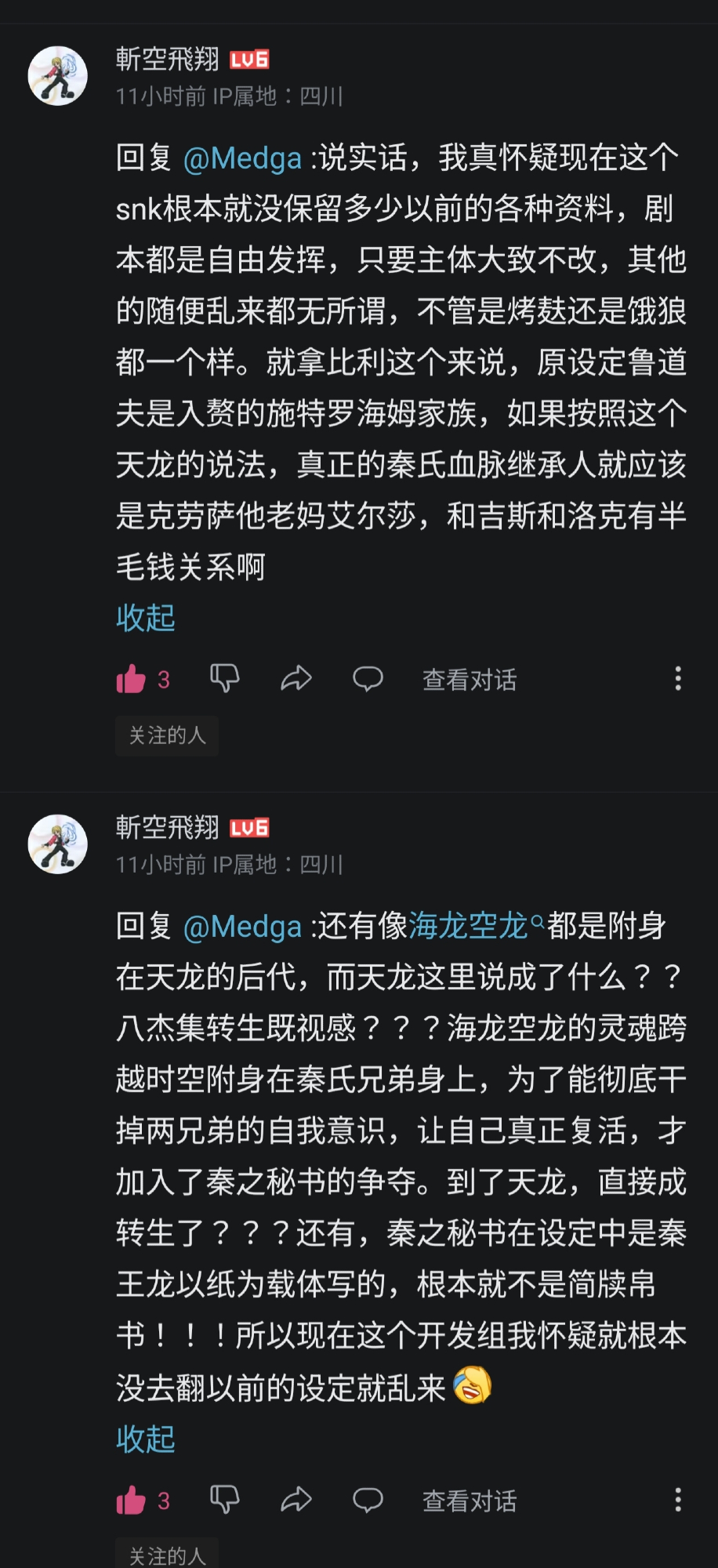Viewport: 718px width, 1568px height.
Task: Reply to the comment beginning 还有像海龙空龙
Action: (368, 1500)
